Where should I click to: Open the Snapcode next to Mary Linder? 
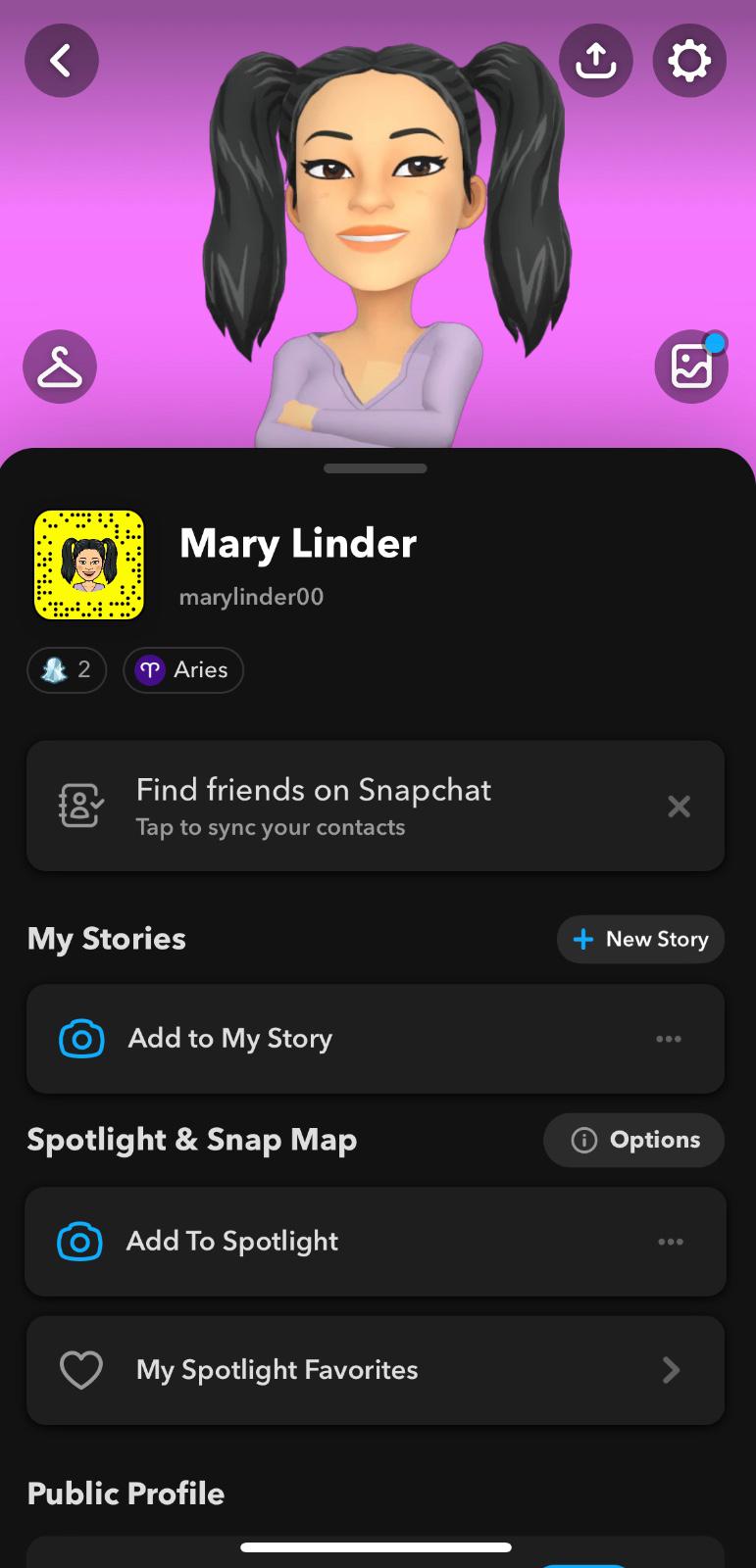coord(89,564)
